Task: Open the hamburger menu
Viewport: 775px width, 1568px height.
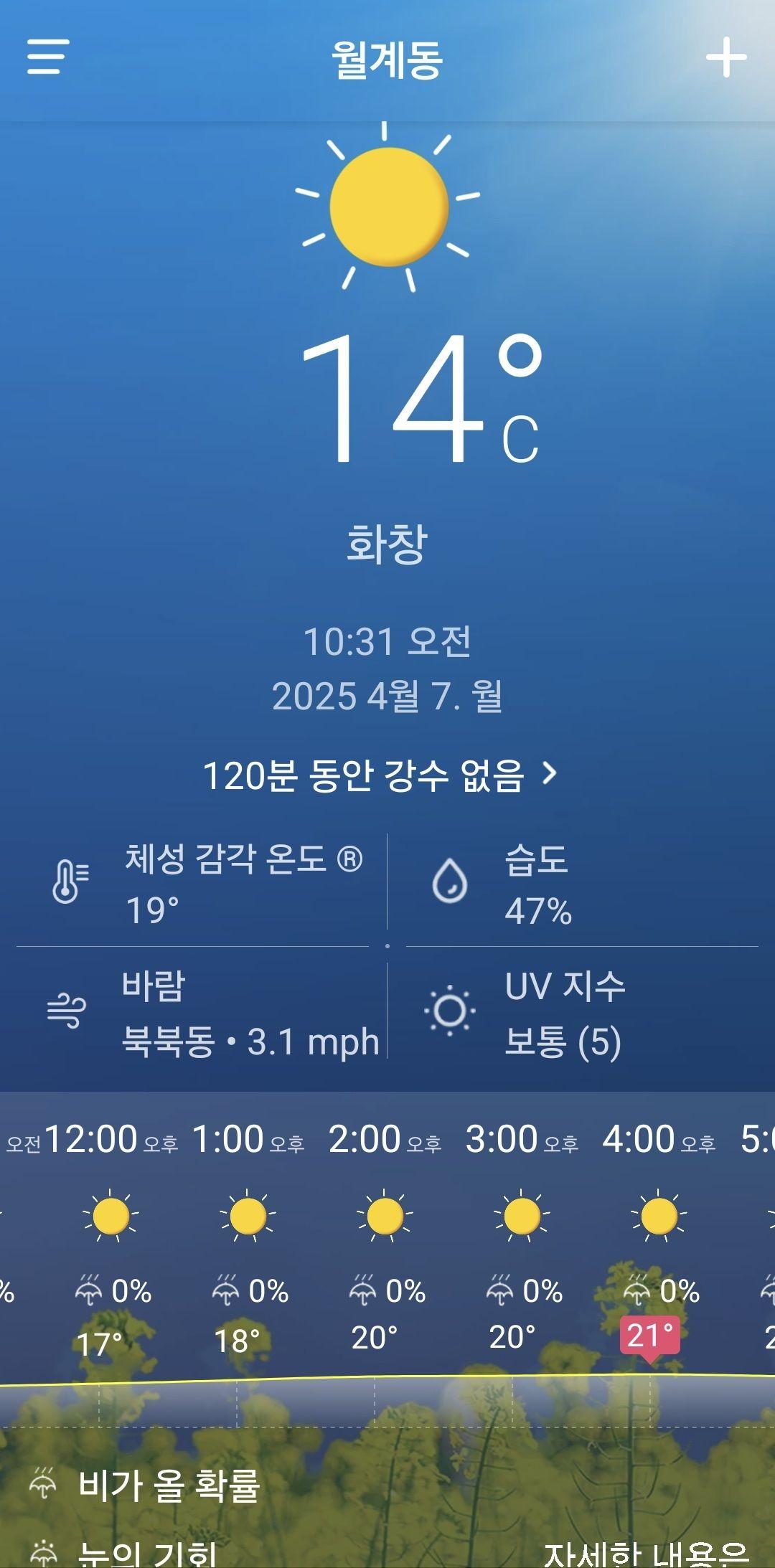Action: tap(48, 57)
